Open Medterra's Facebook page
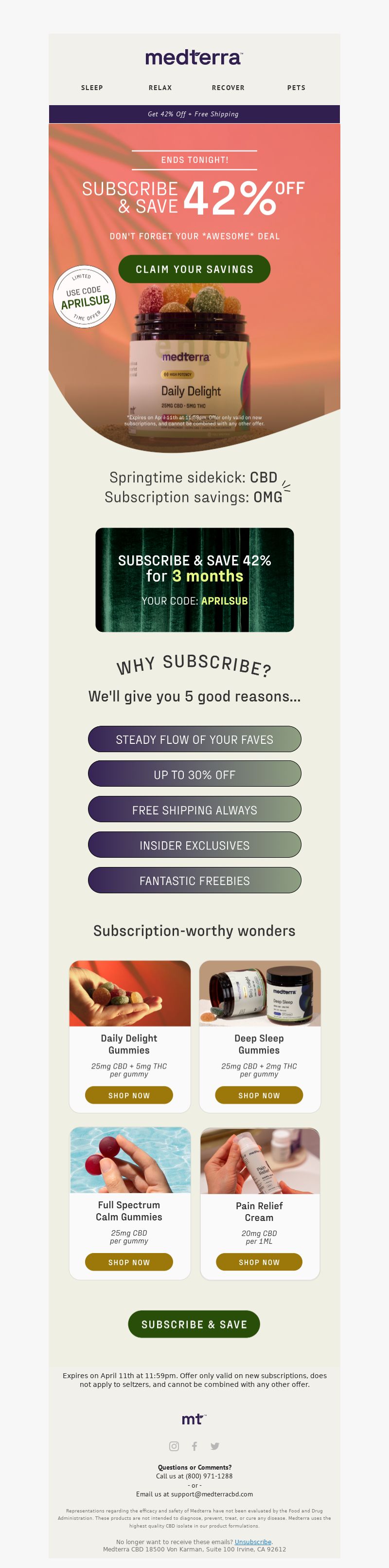The image size is (389, 1568). [194, 1446]
